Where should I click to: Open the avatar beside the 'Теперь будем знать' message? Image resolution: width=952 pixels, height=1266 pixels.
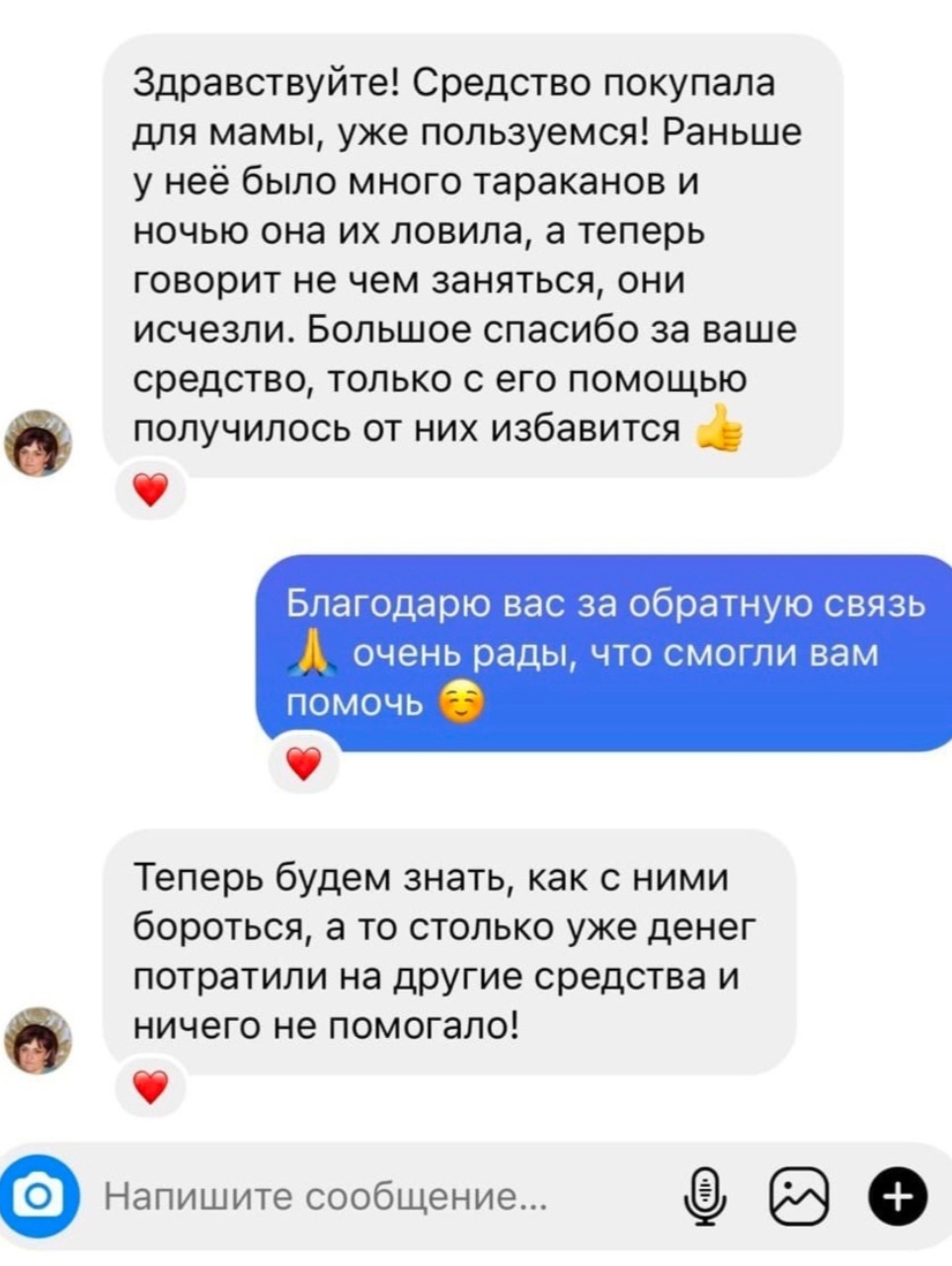tap(39, 1040)
